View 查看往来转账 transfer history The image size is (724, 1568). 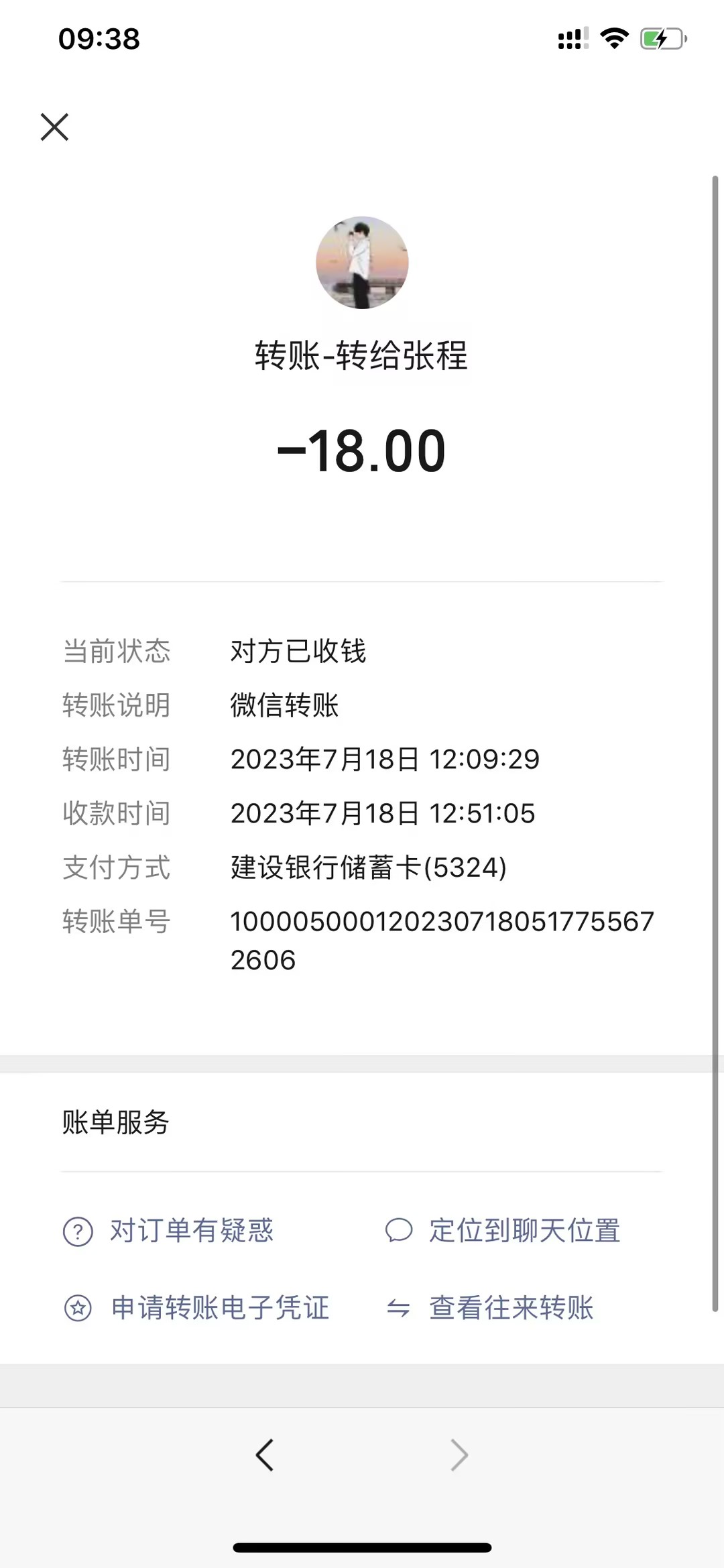(491, 1308)
